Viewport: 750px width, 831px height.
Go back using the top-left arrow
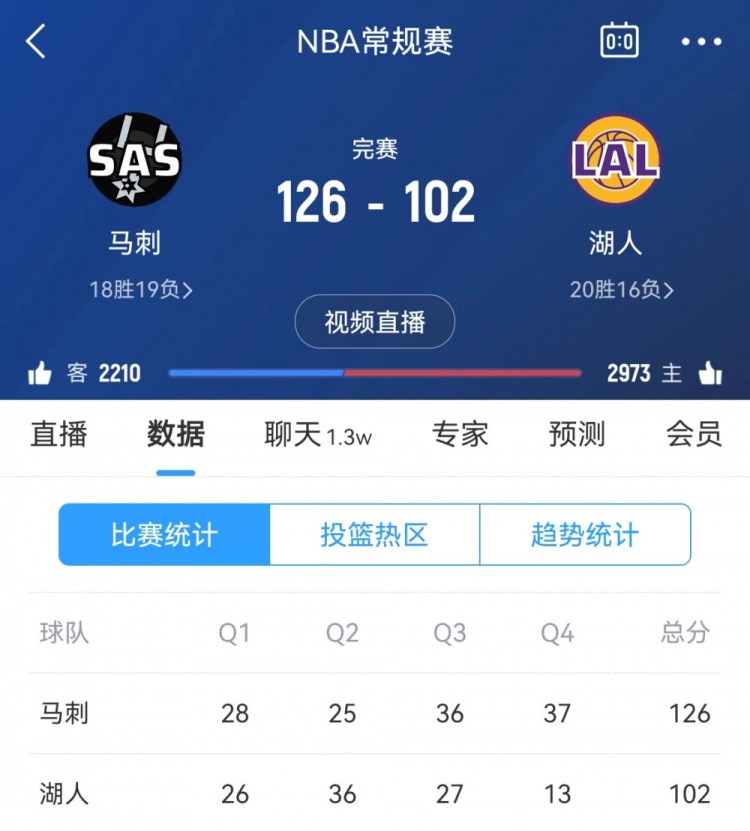(x=36, y=42)
